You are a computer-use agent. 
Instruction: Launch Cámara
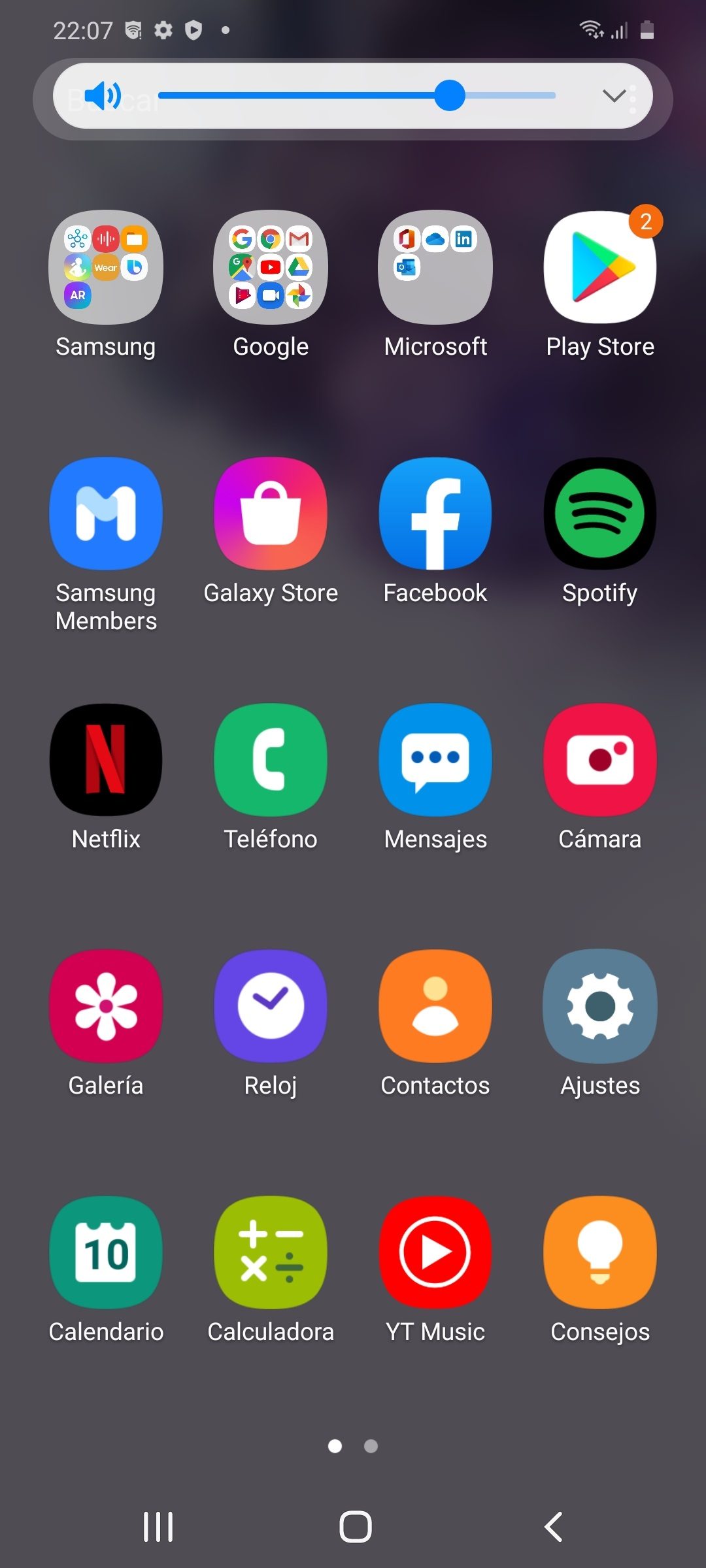tap(600, 760)
